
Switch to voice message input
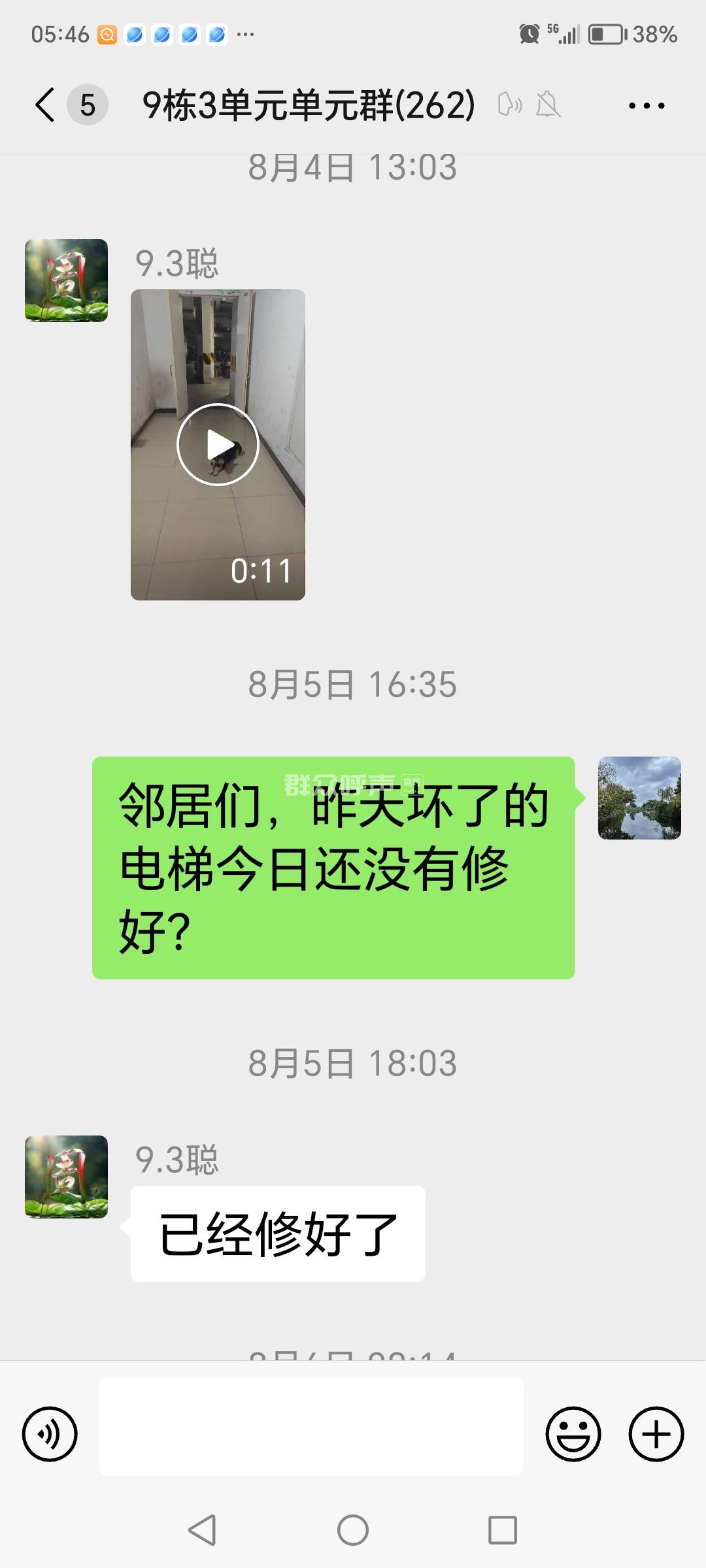[x=50, y=1434]
